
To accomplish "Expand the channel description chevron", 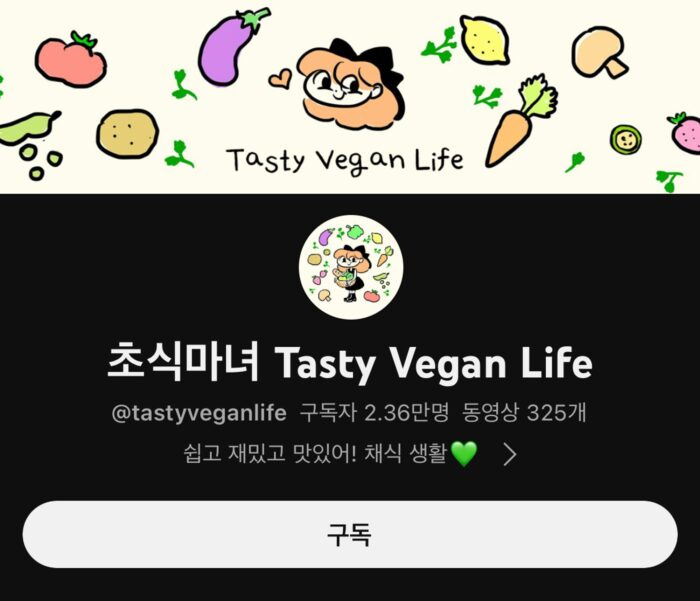I will [x=510, y=455].
